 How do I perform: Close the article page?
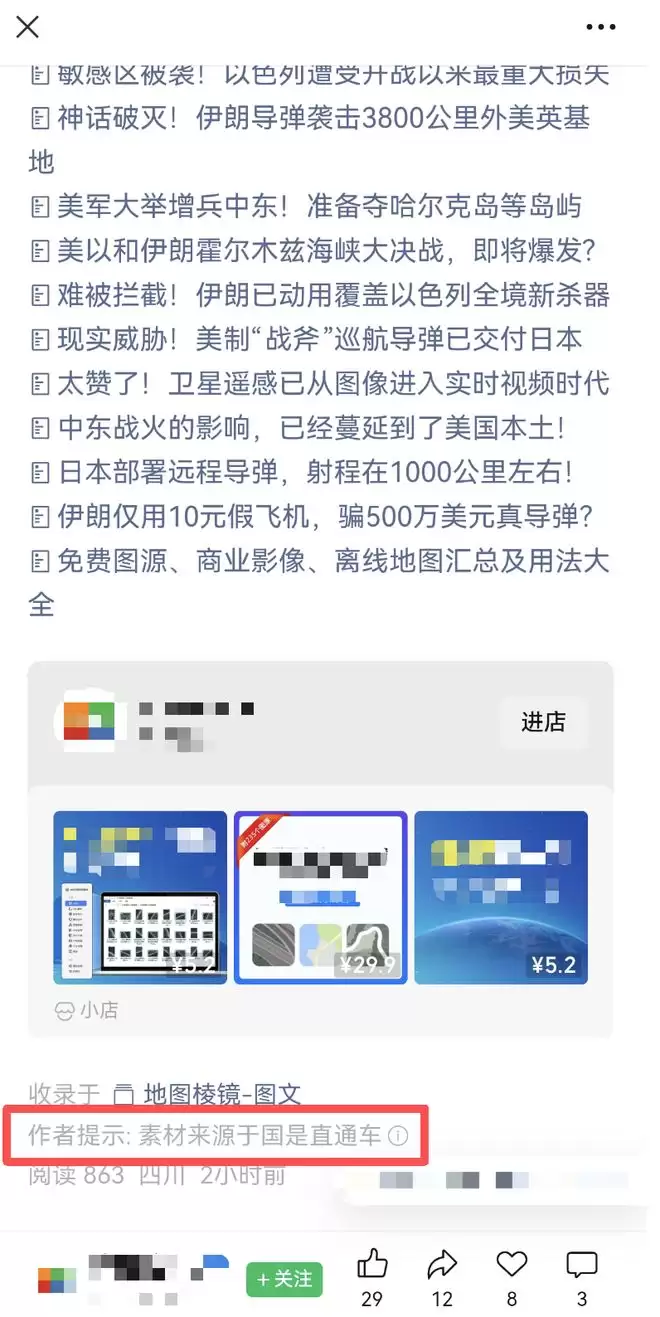[28, 27]
